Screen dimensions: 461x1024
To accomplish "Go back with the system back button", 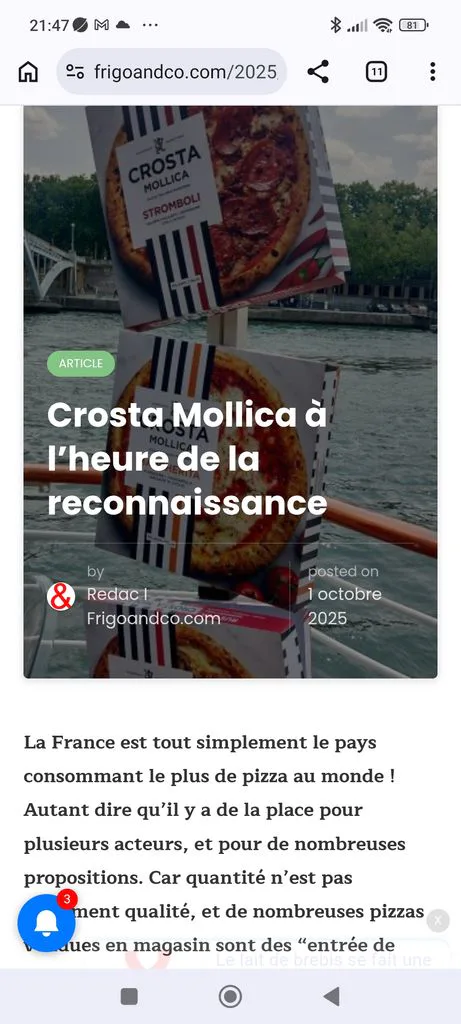I will tap(332, 996).
